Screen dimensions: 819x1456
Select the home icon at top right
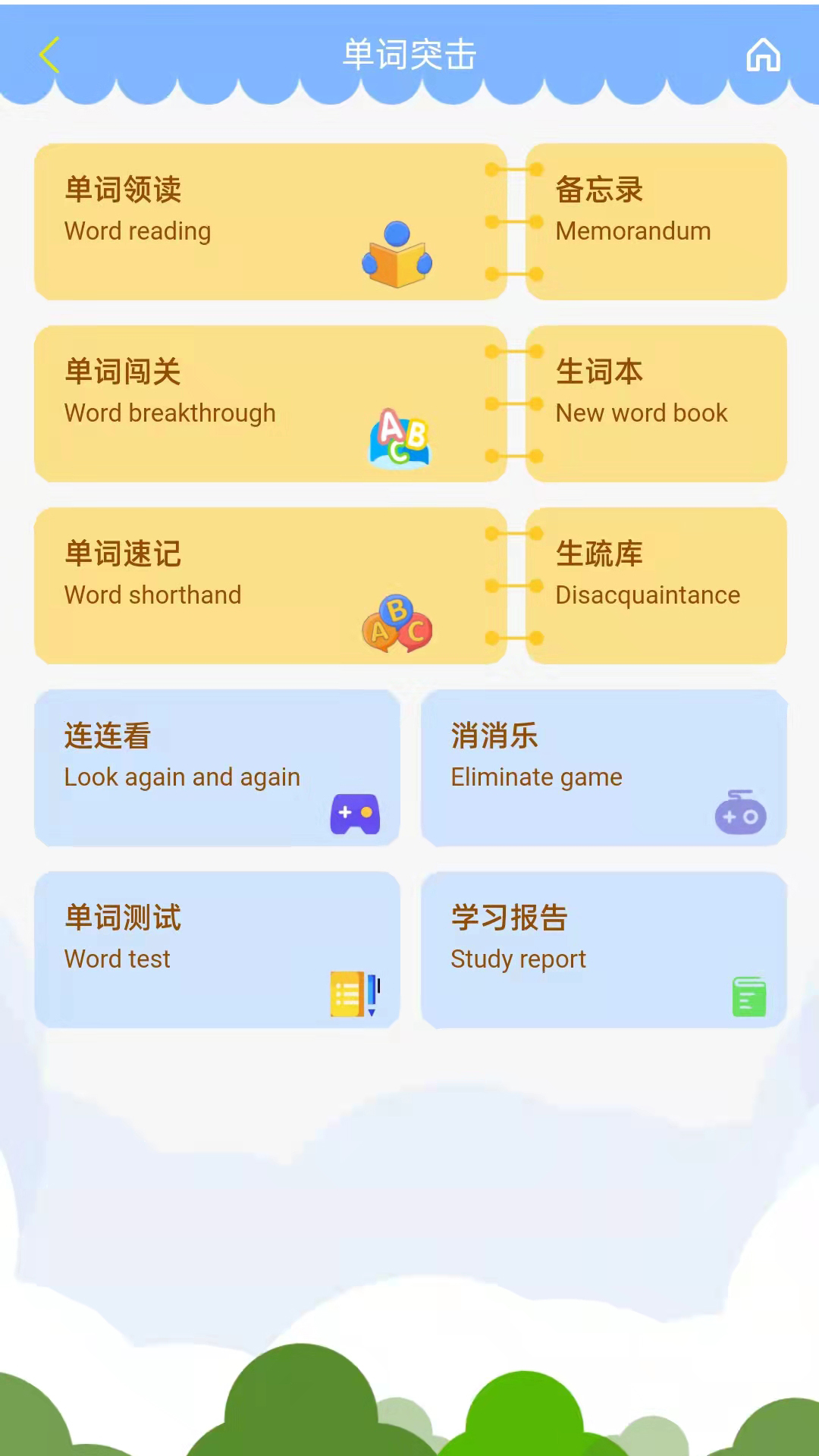point(764,55)
